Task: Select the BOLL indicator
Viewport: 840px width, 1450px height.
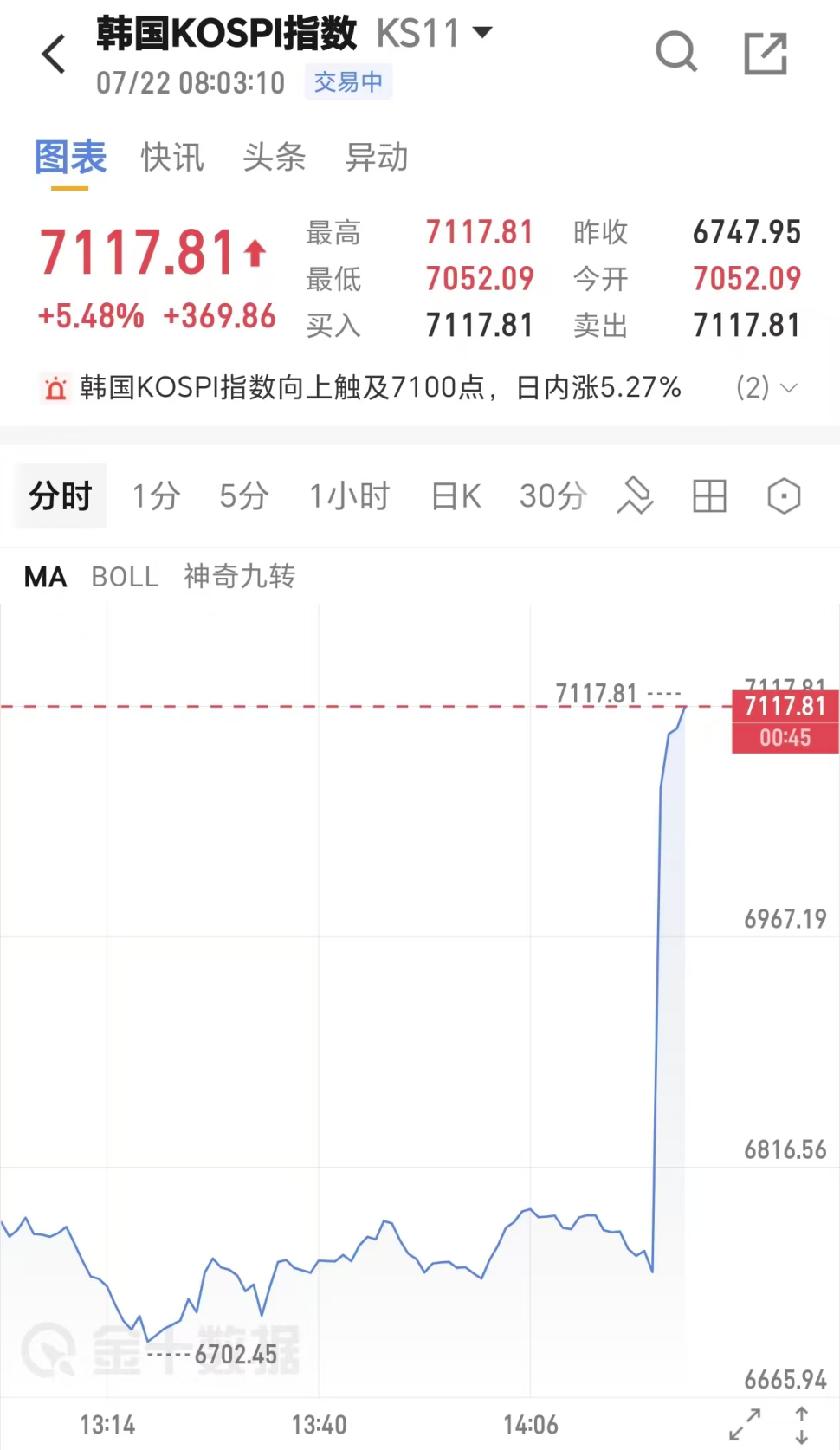Action: click(x=126, y=577)
